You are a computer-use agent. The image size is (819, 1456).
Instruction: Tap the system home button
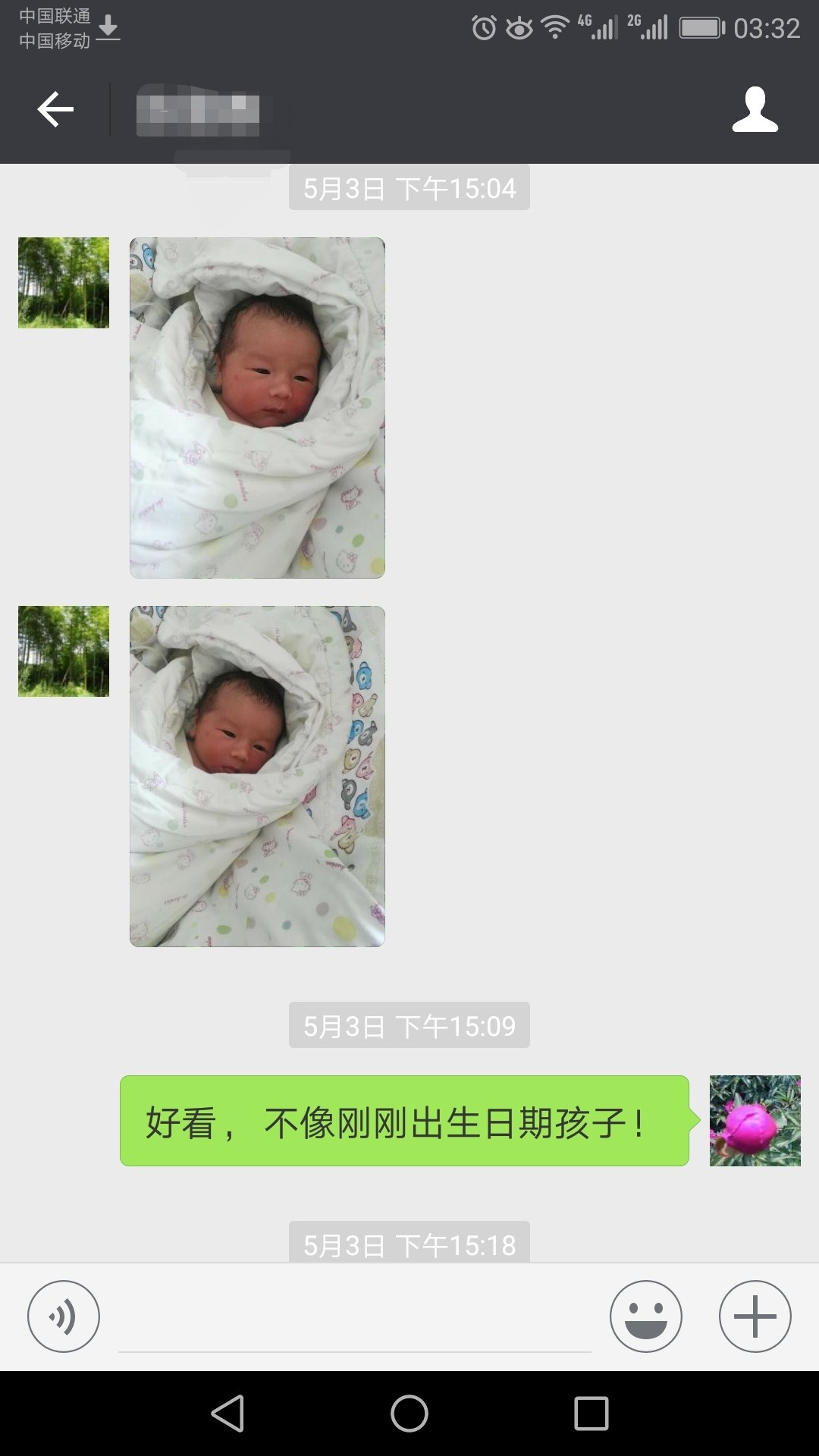[x=409, y=1414]
